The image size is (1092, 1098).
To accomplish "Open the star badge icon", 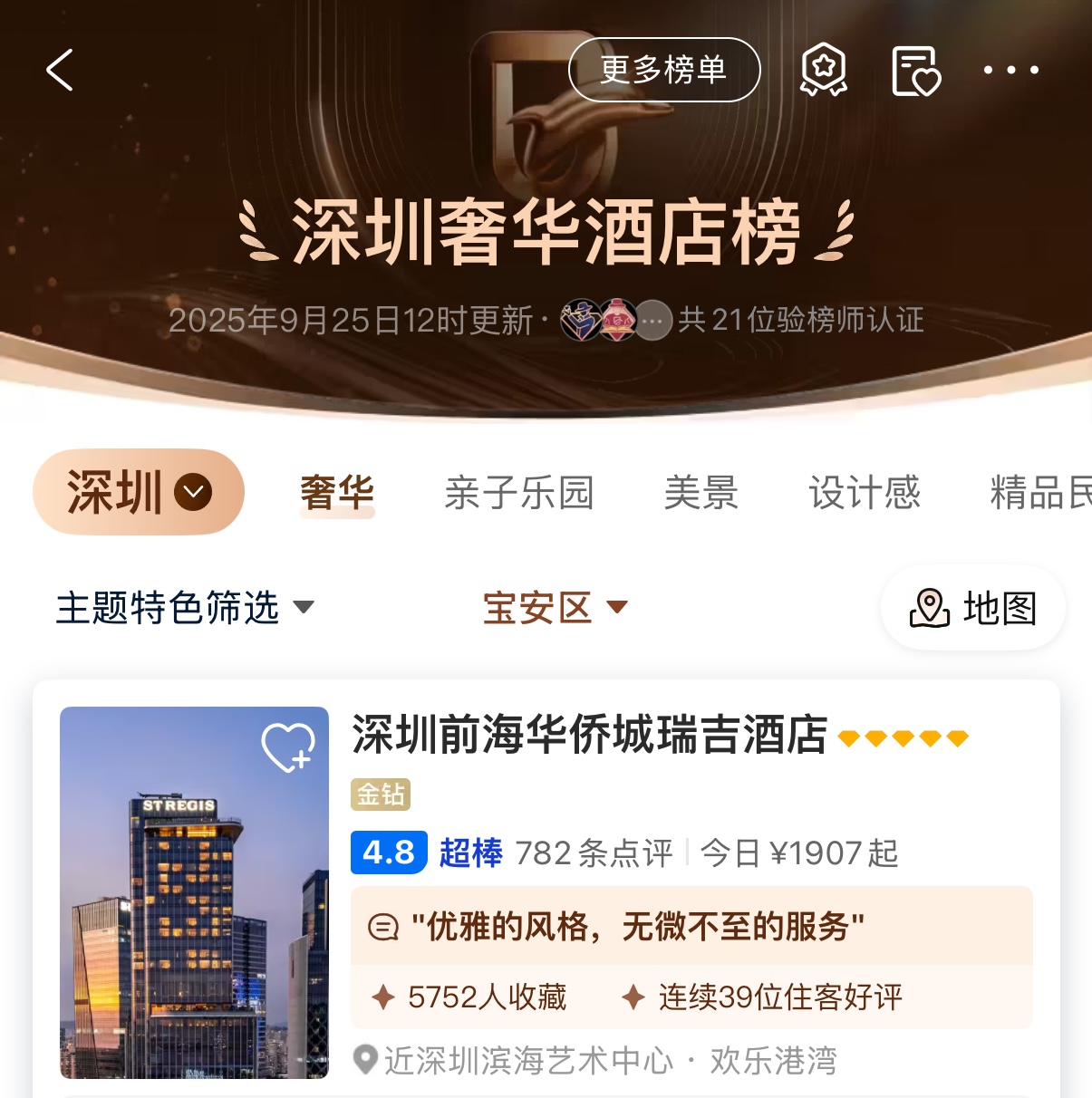I will (823, 71).
